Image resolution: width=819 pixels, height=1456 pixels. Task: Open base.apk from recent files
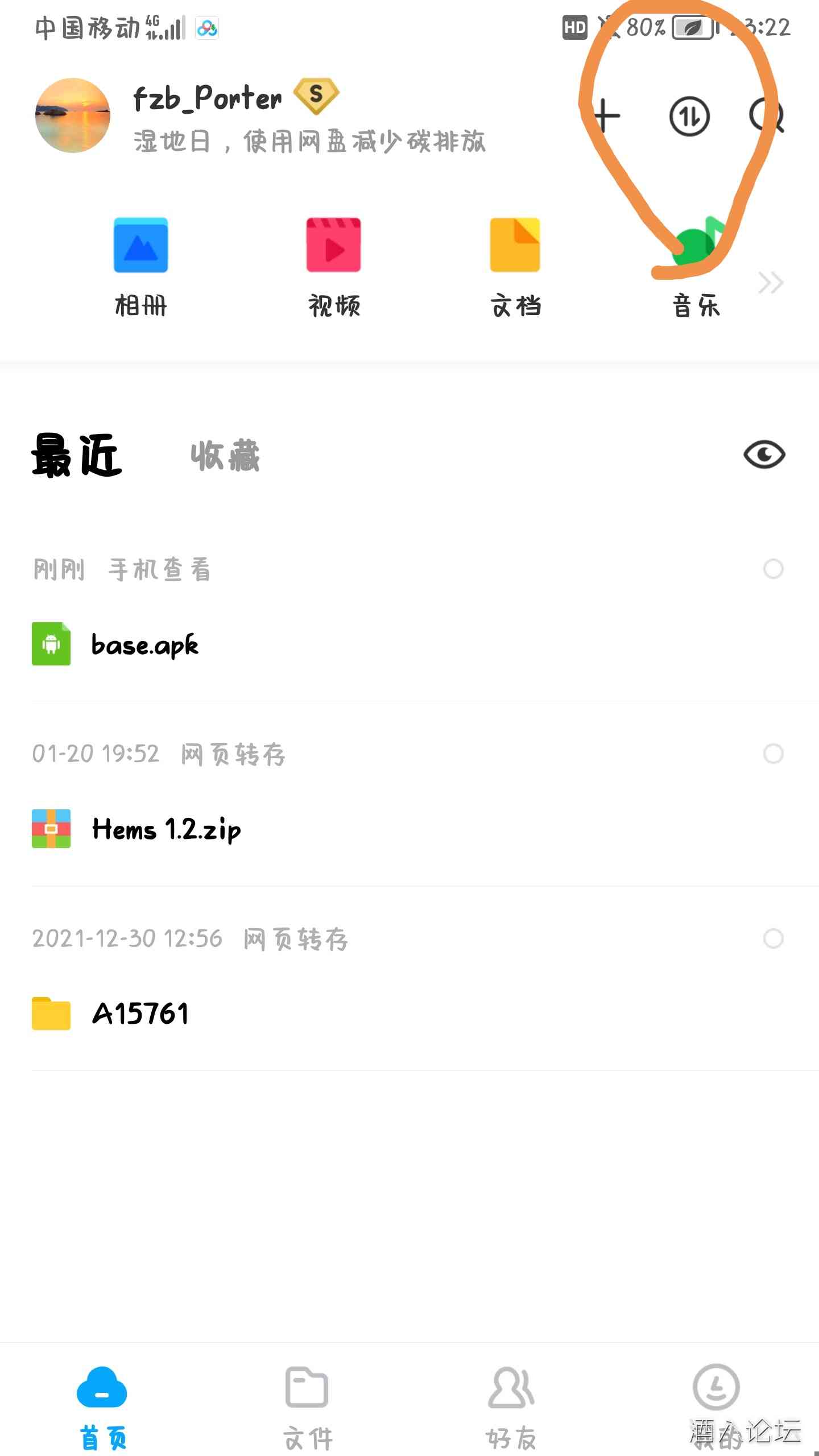tap(145, 644)
